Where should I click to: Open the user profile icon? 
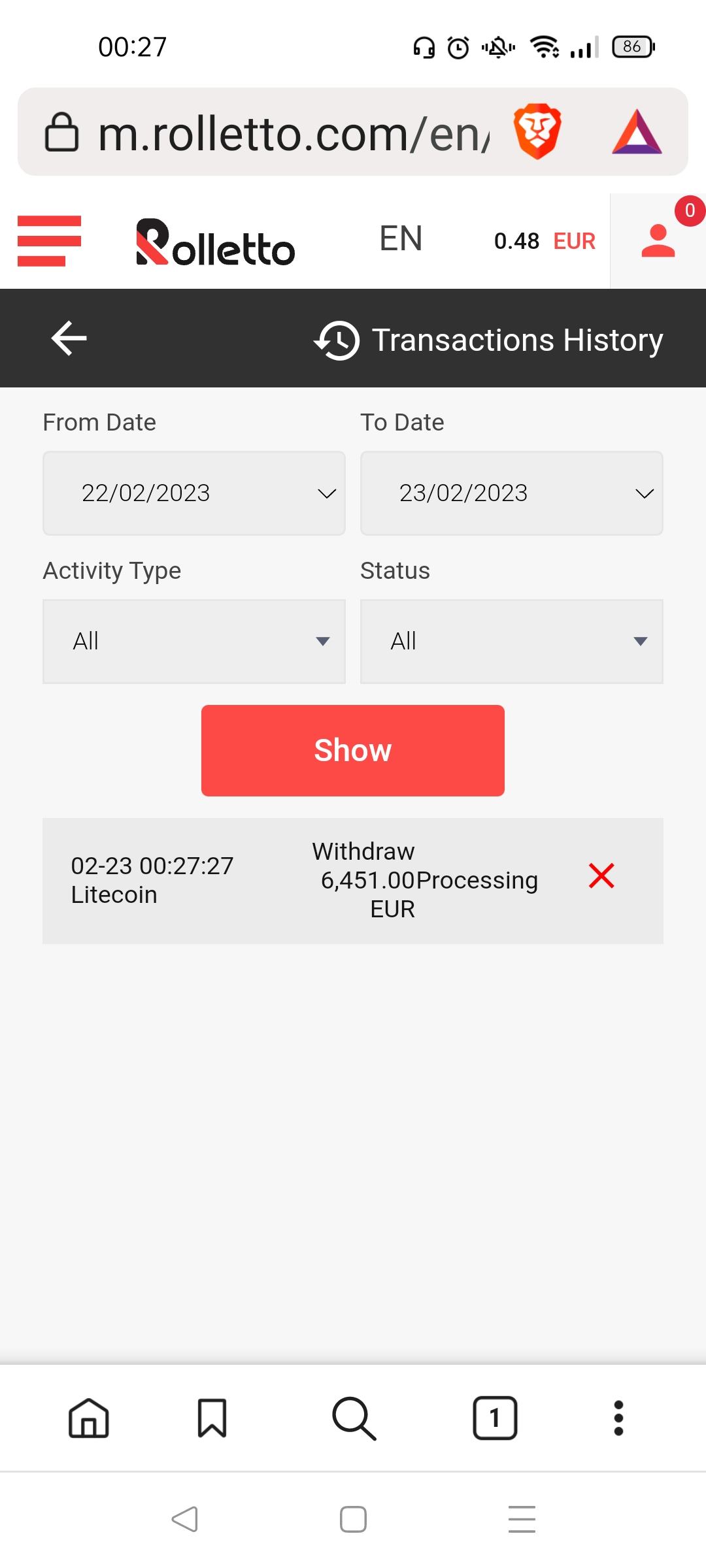pyautogui.click(x=658, y=241)
